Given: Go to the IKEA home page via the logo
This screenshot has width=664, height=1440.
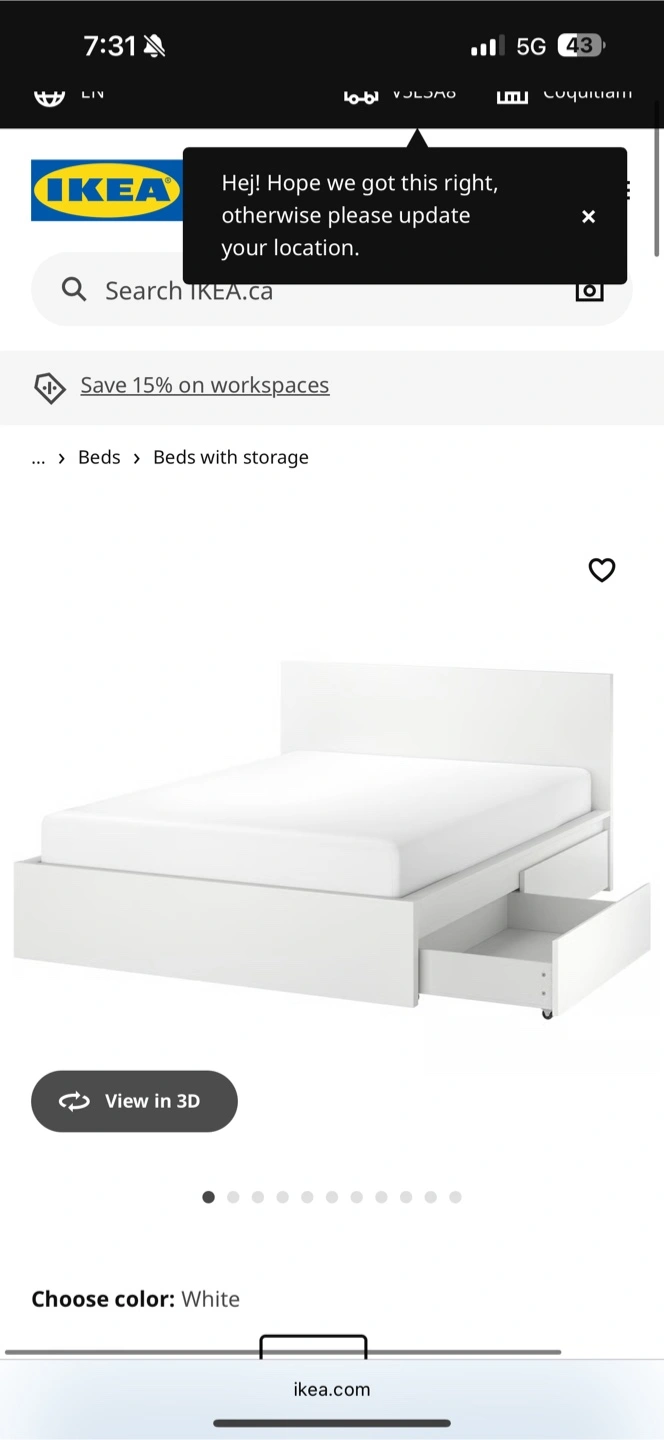Looking at the screenshot, I should [107, 190].
